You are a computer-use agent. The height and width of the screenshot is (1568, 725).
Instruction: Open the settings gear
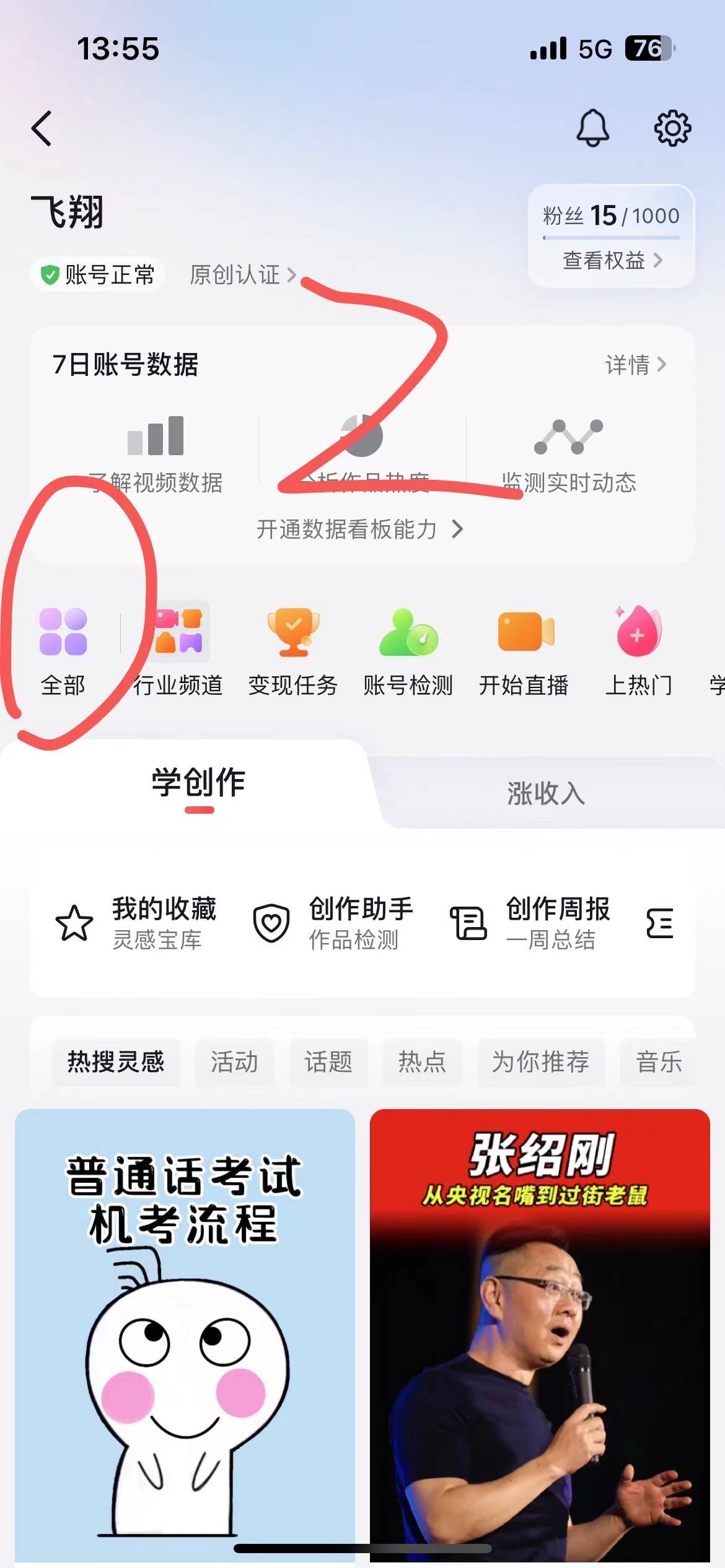tap(672, 128)
